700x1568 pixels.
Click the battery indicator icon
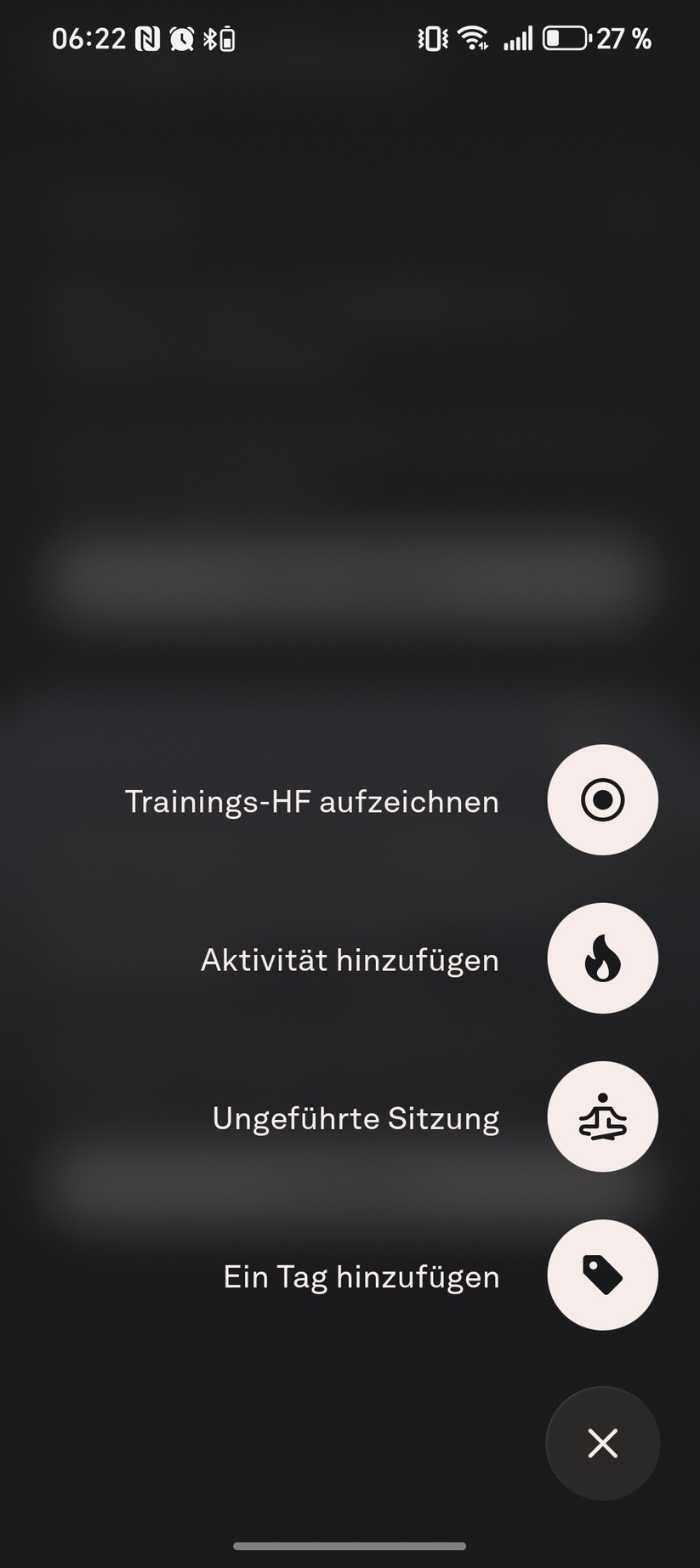566,37
